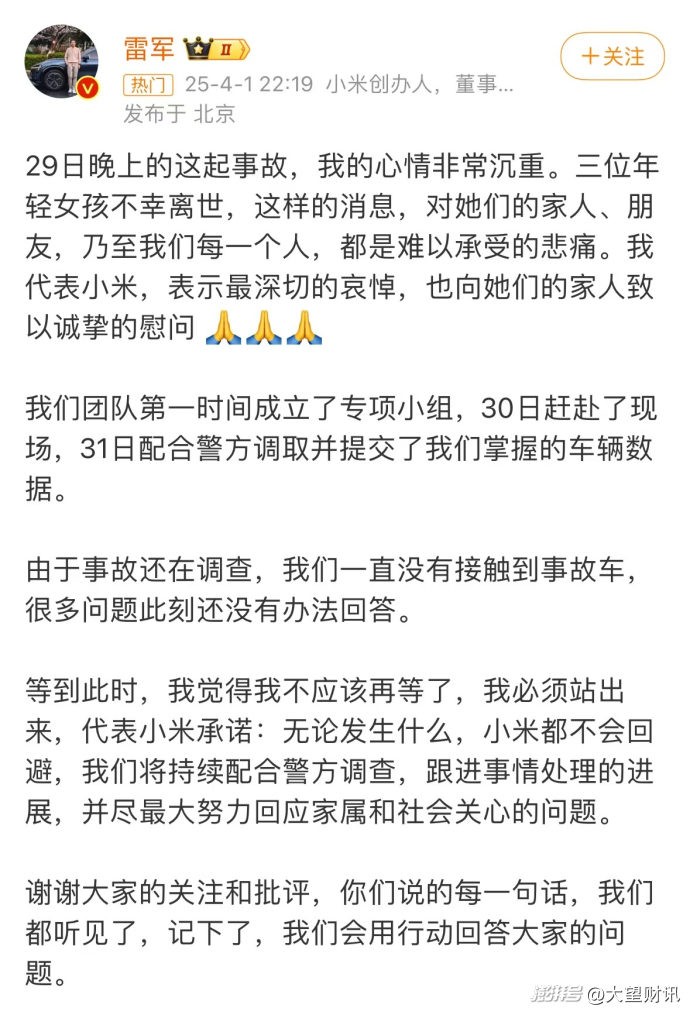Follow 雷军 with the 关注 button

point(612,56)
